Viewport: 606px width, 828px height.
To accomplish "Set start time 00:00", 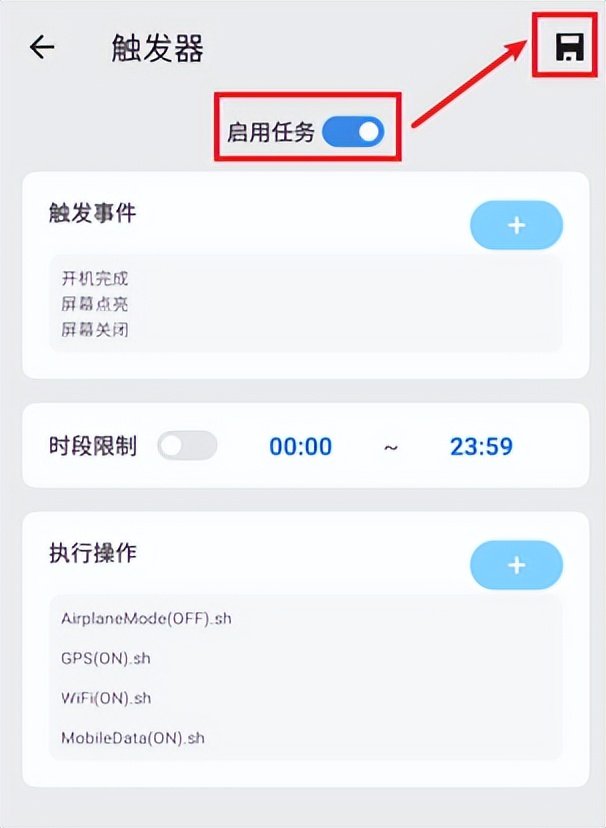I will (301, 446).
